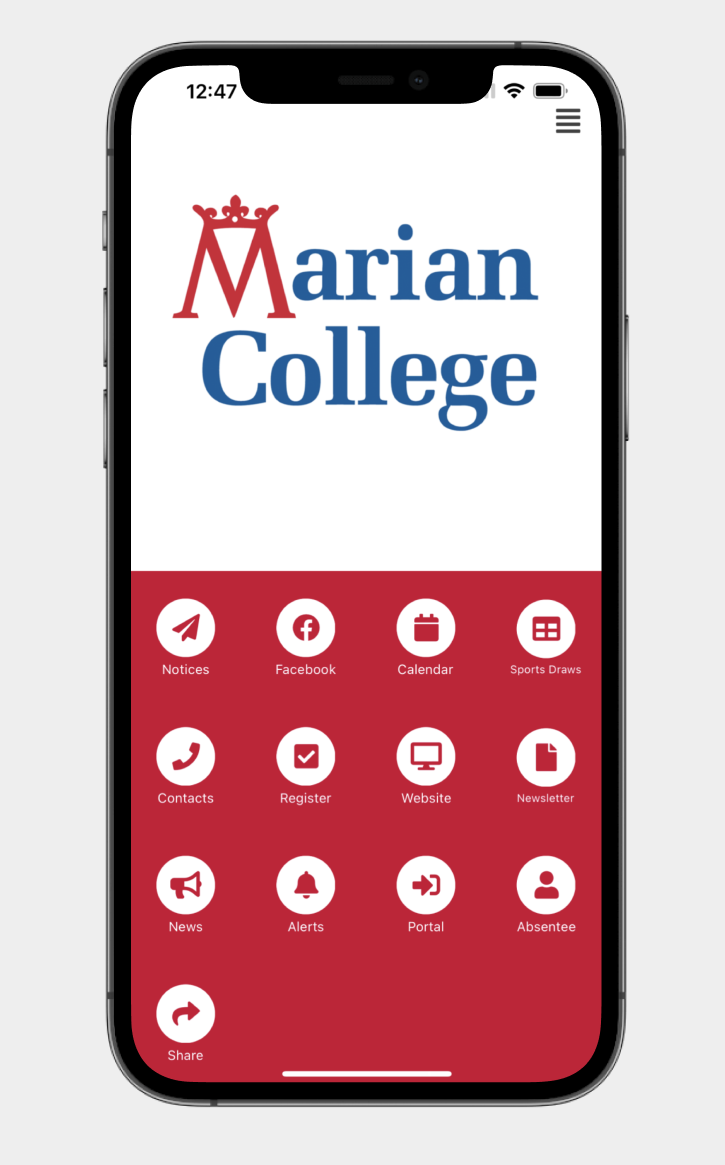
Task: Visit the Facebook page
Action: 306,629
